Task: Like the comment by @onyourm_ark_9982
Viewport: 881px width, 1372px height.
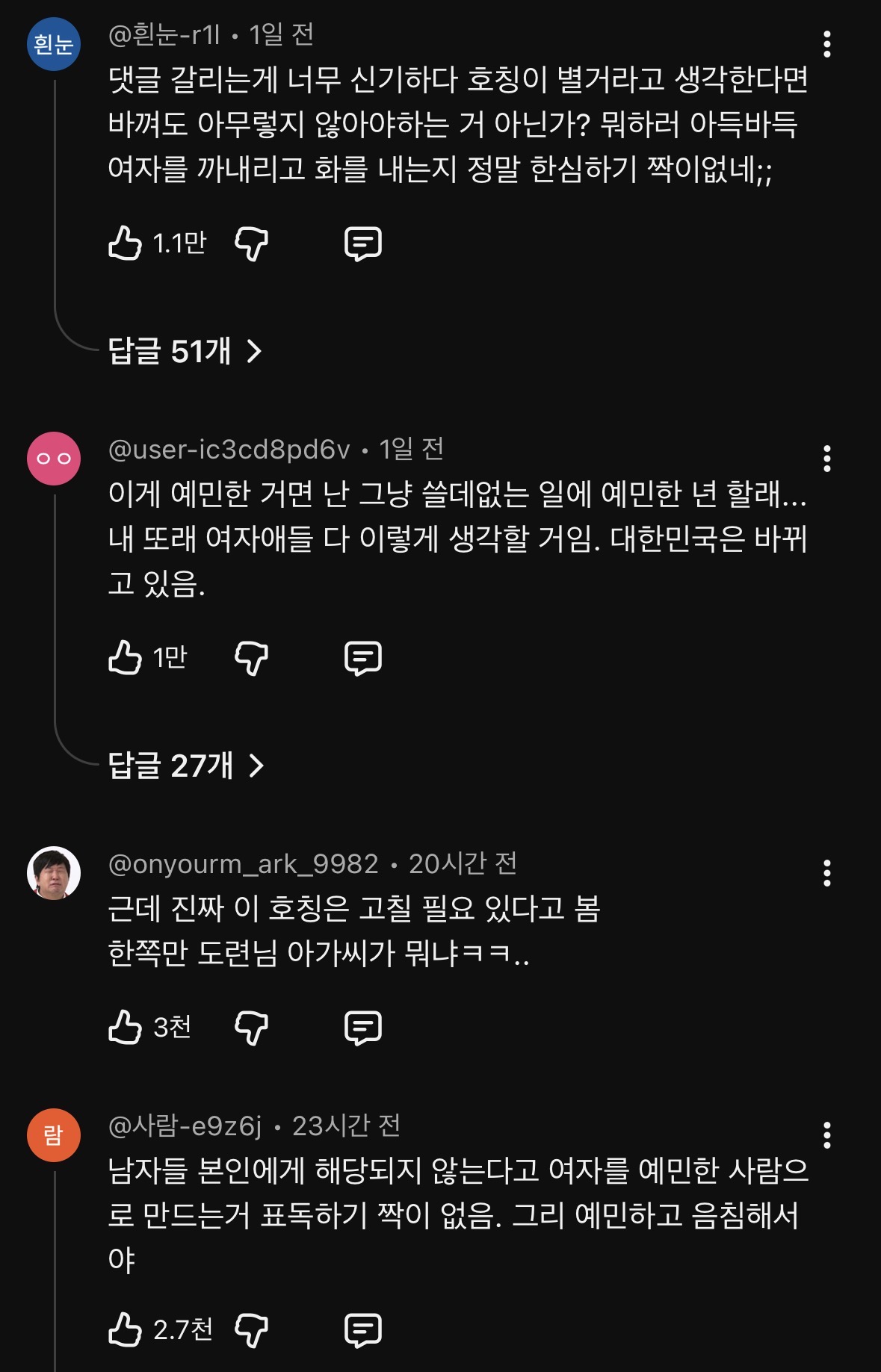Action: point(125,1028)
